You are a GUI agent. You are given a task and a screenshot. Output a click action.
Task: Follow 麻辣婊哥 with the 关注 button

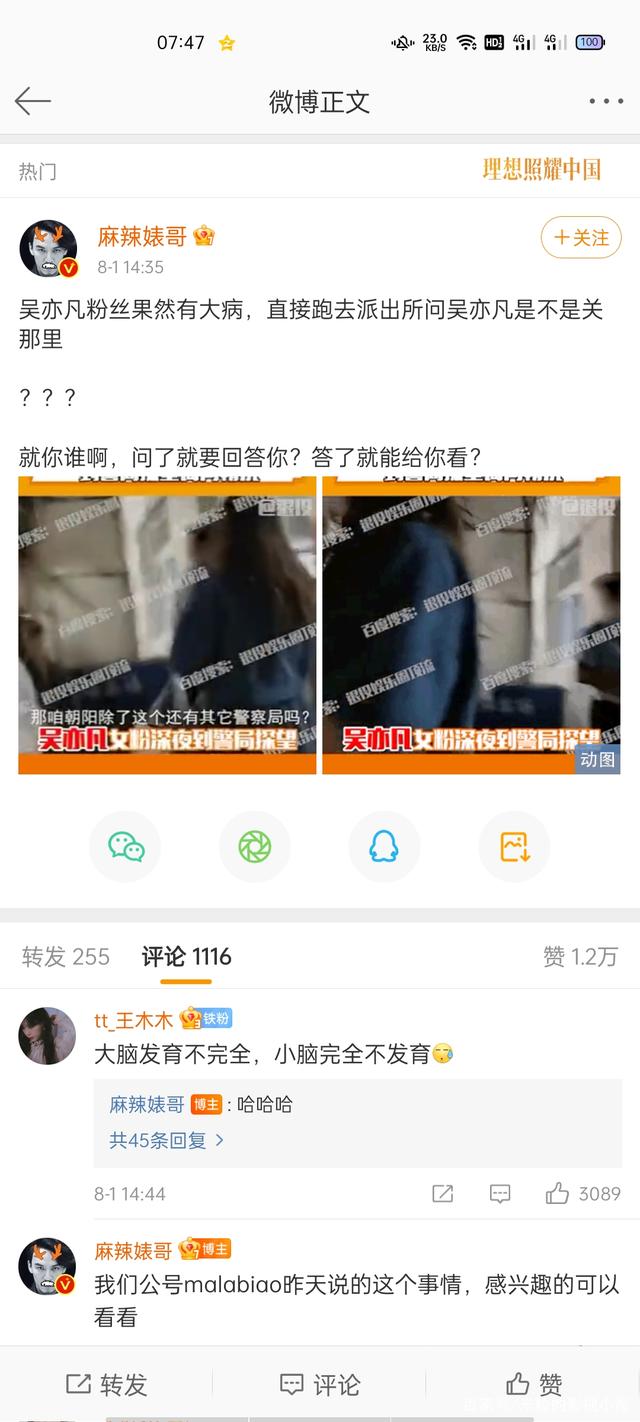tap(581, 237)
